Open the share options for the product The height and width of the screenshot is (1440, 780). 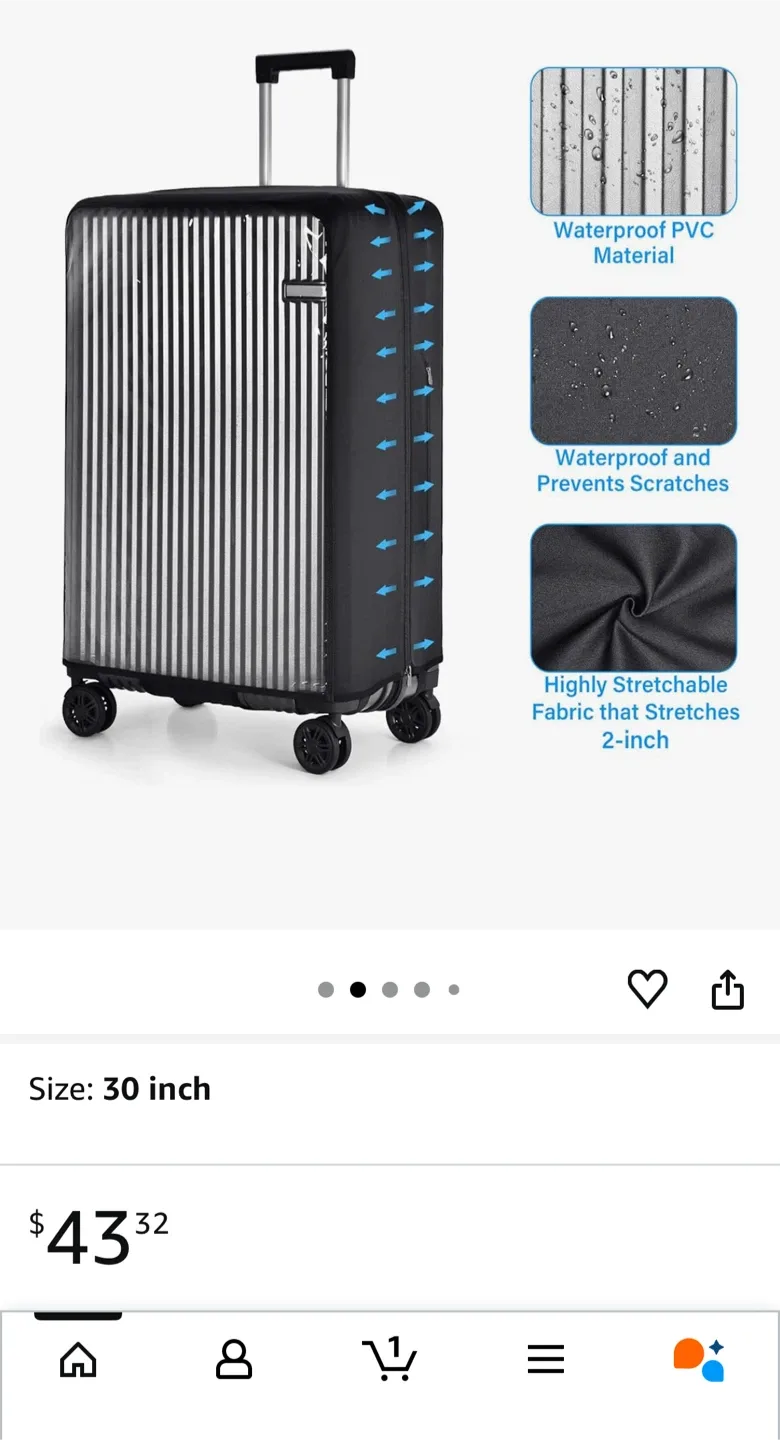click(x=727, y=989)
